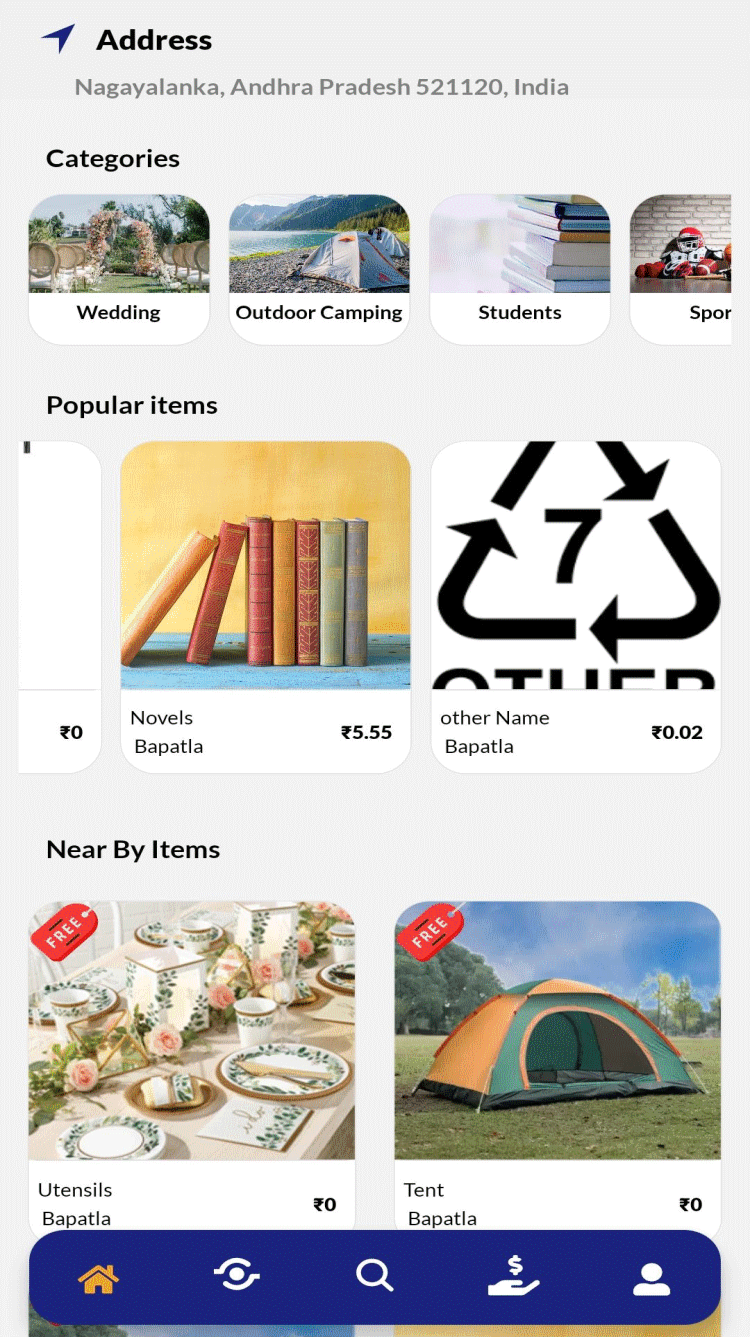Image resolution: width=750 pixels, height=1337 pixels.
Task: Browse the Outdoor Camping category
Action: click(x=319, y=269)
